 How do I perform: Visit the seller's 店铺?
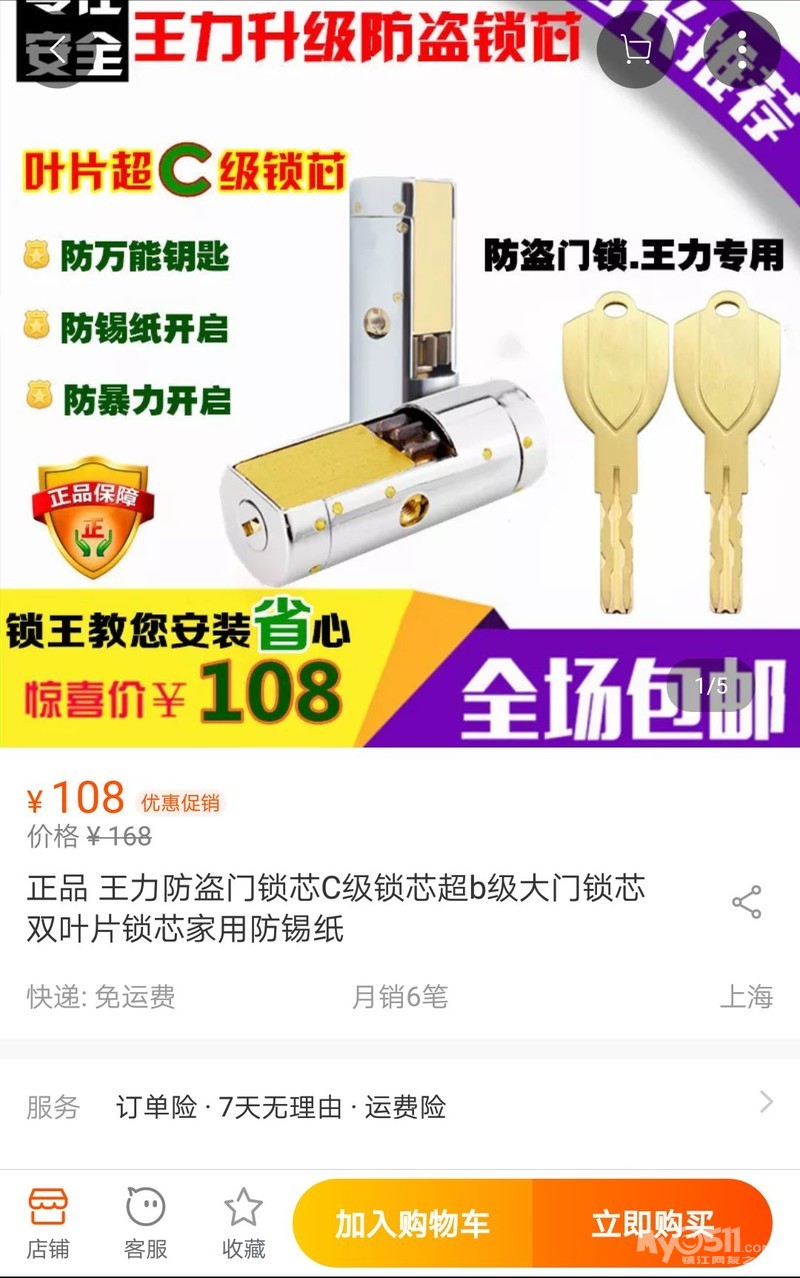(x=47, y=1222)
